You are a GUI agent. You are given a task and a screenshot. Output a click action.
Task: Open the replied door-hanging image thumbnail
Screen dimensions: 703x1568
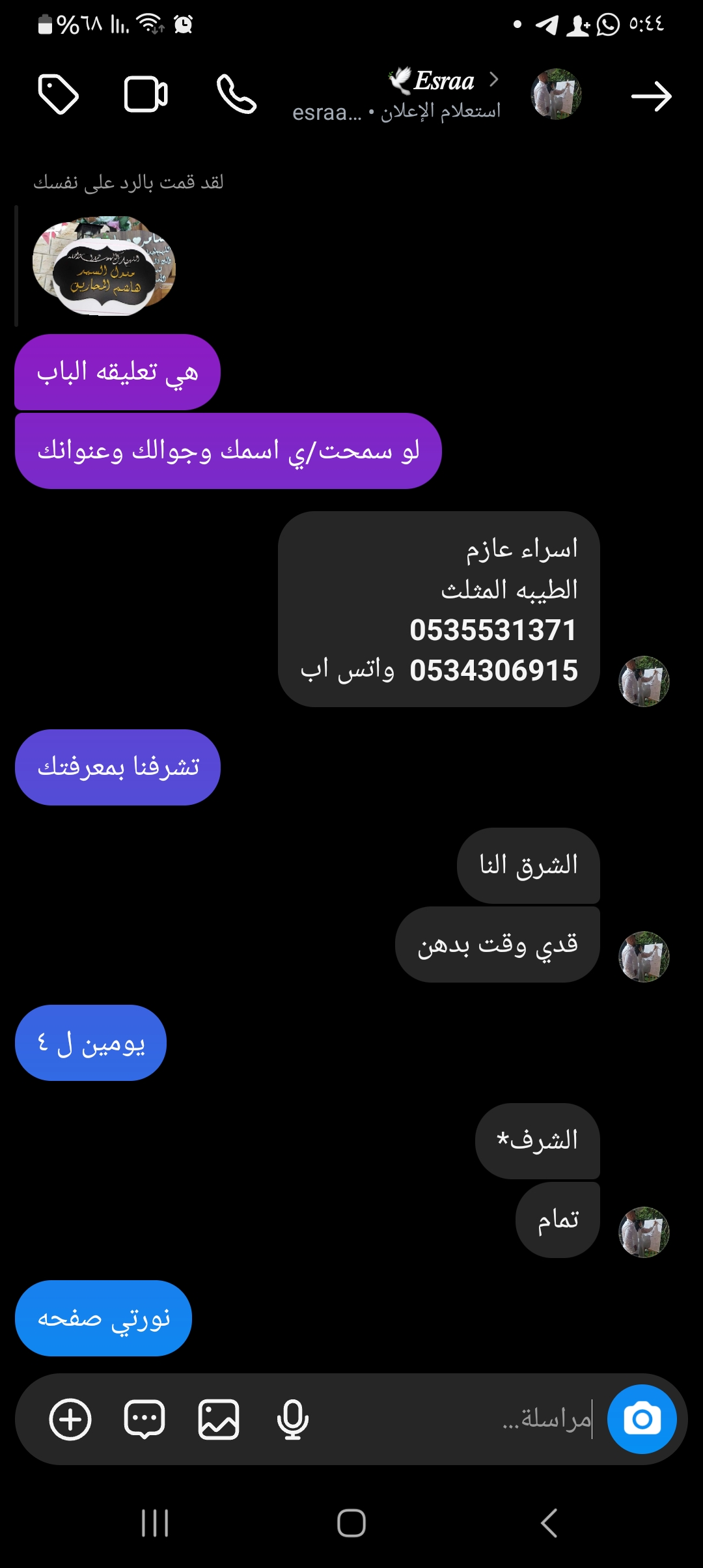(104, 266)
